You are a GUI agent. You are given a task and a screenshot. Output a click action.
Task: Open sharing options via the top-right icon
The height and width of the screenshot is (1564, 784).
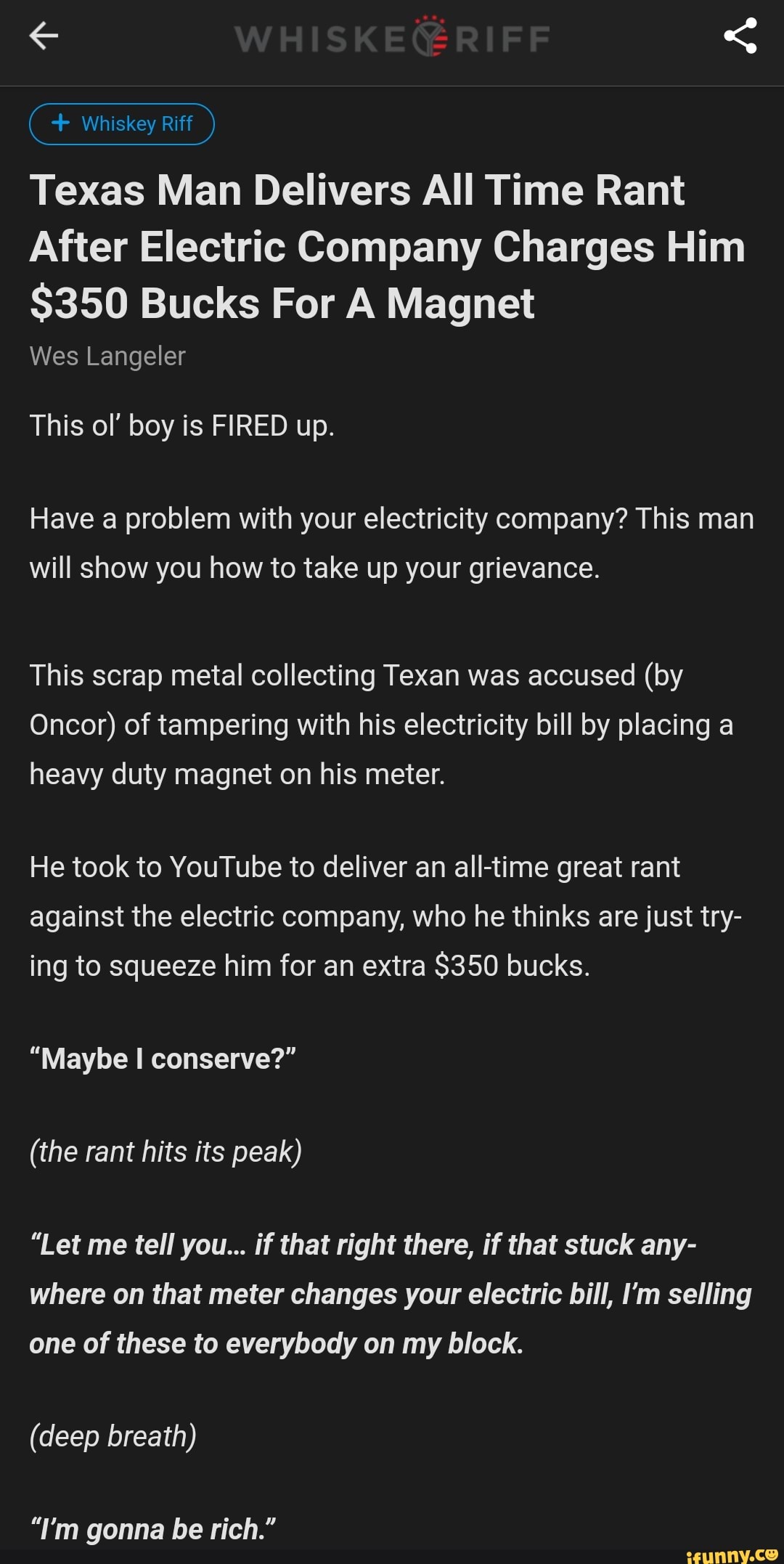742,36
